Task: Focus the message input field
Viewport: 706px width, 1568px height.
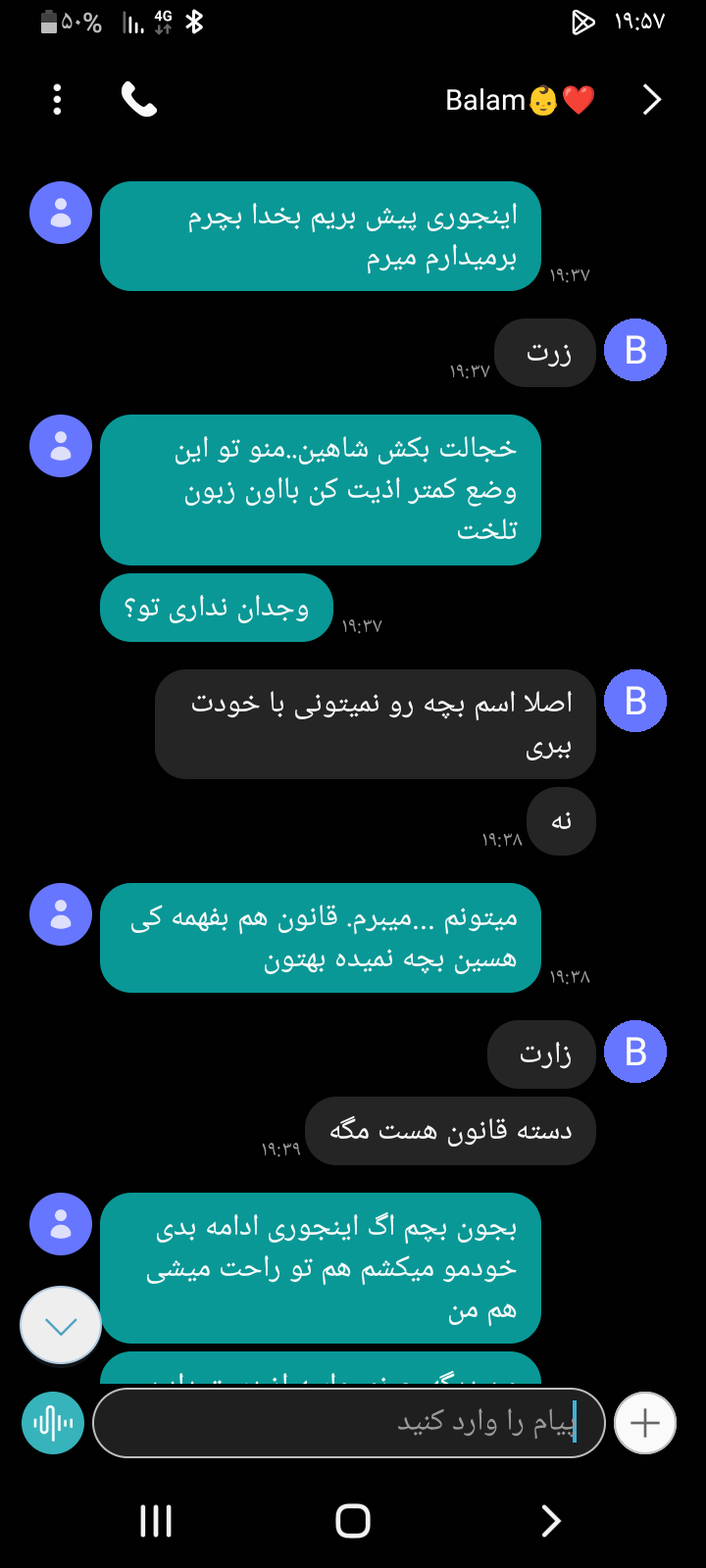Action: (x=348, y=1423)
